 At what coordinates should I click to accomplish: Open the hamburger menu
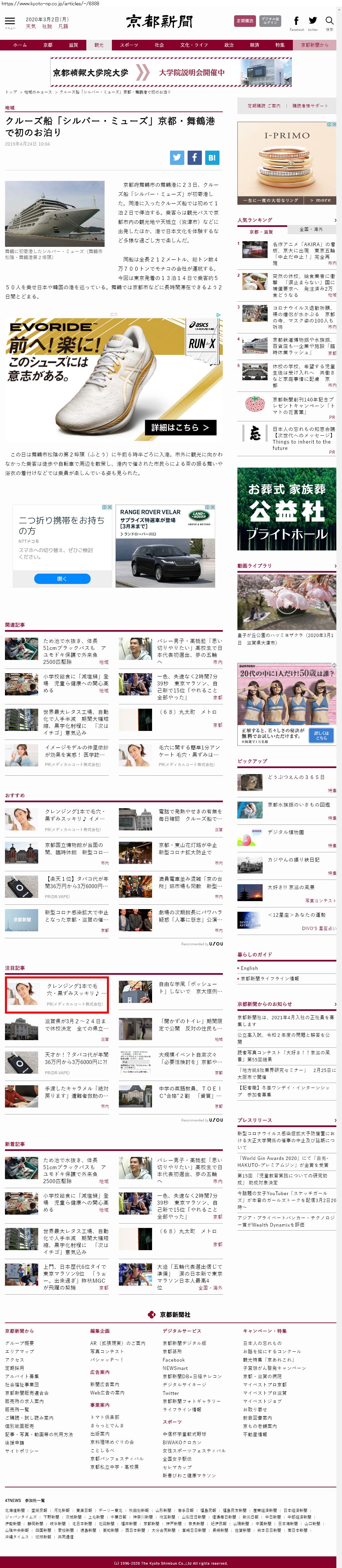tap(10, 22)
